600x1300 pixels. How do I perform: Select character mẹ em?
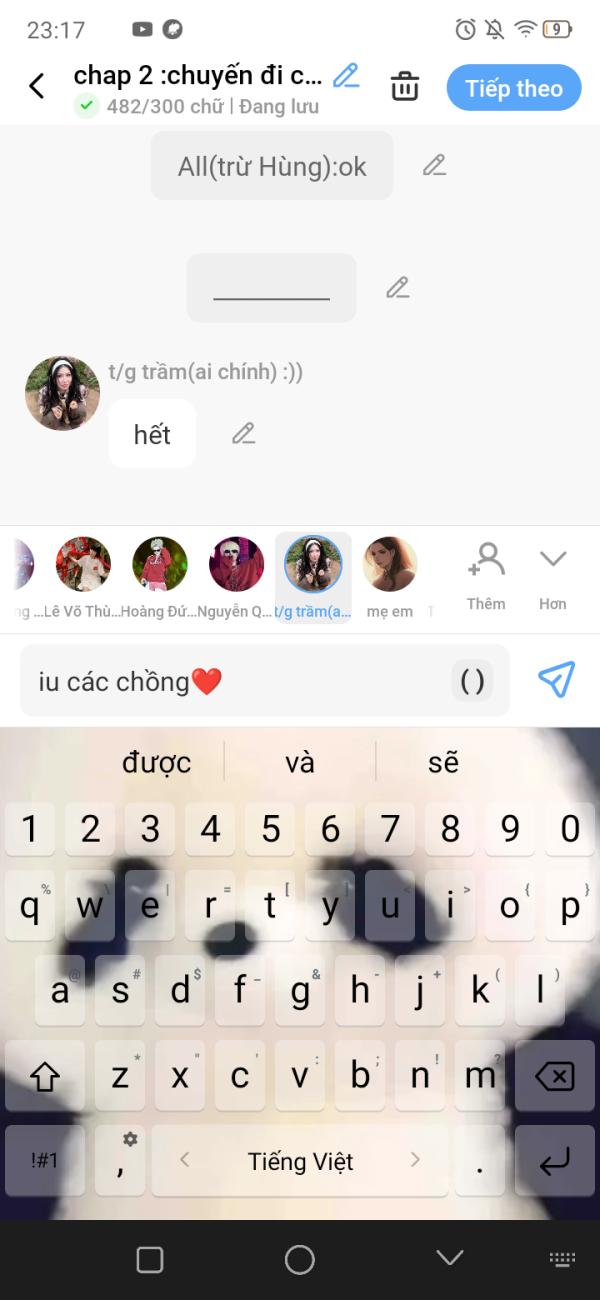click(x=390, y=566)
